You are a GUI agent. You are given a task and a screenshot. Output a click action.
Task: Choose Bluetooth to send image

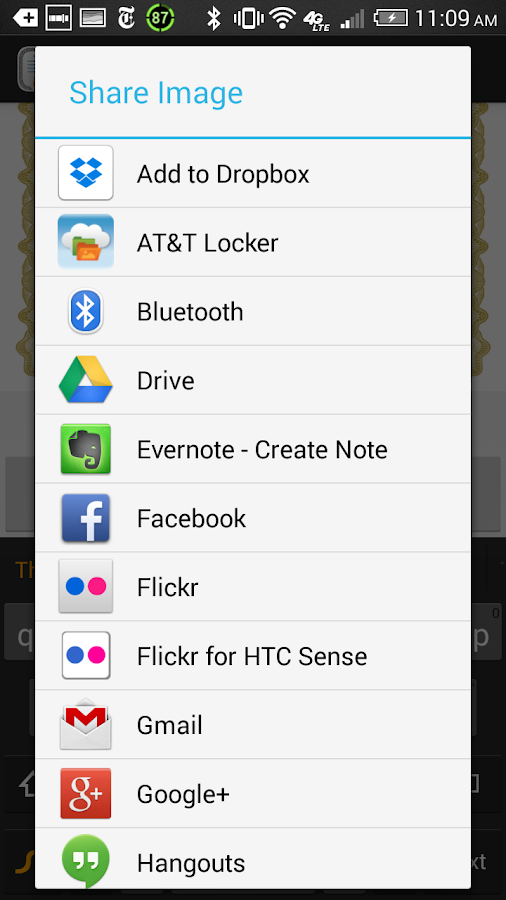[252, 311]
